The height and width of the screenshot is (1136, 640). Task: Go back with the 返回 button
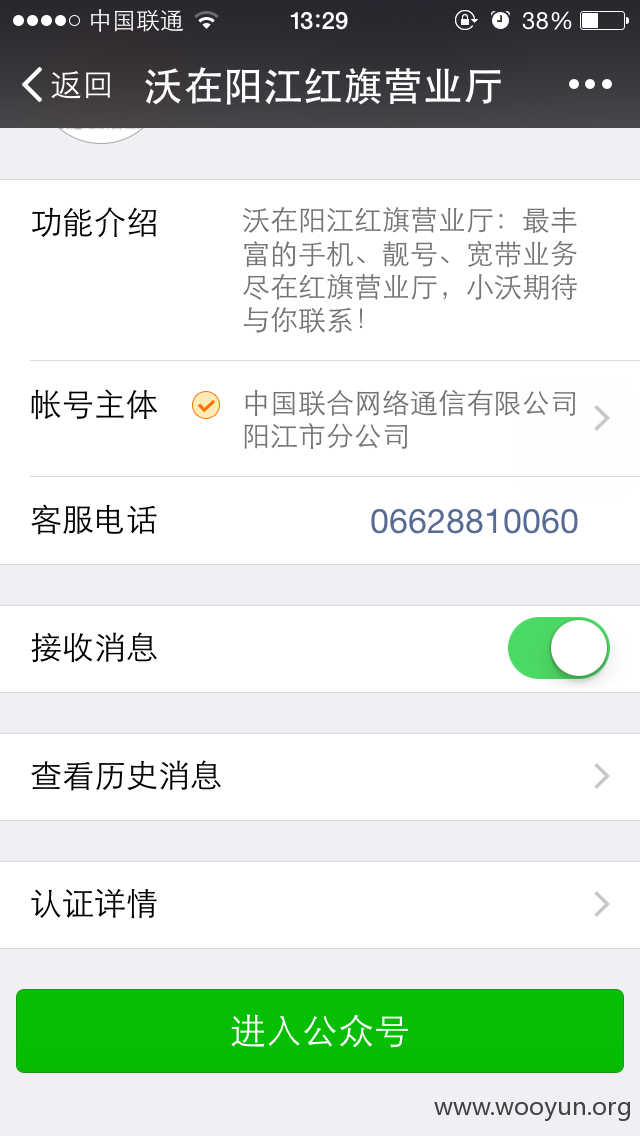pos(66,85)
